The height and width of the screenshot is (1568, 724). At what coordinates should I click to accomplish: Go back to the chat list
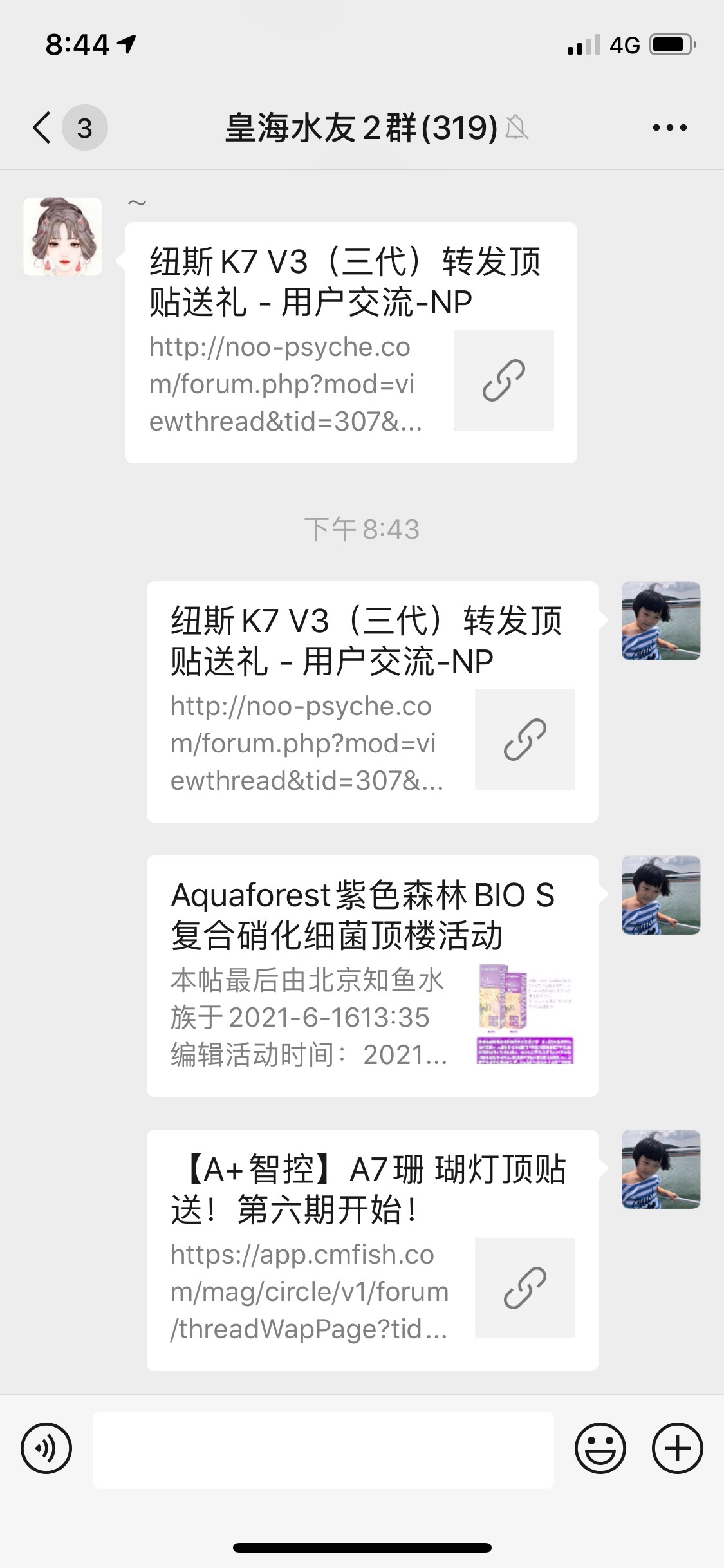(42, 127)
